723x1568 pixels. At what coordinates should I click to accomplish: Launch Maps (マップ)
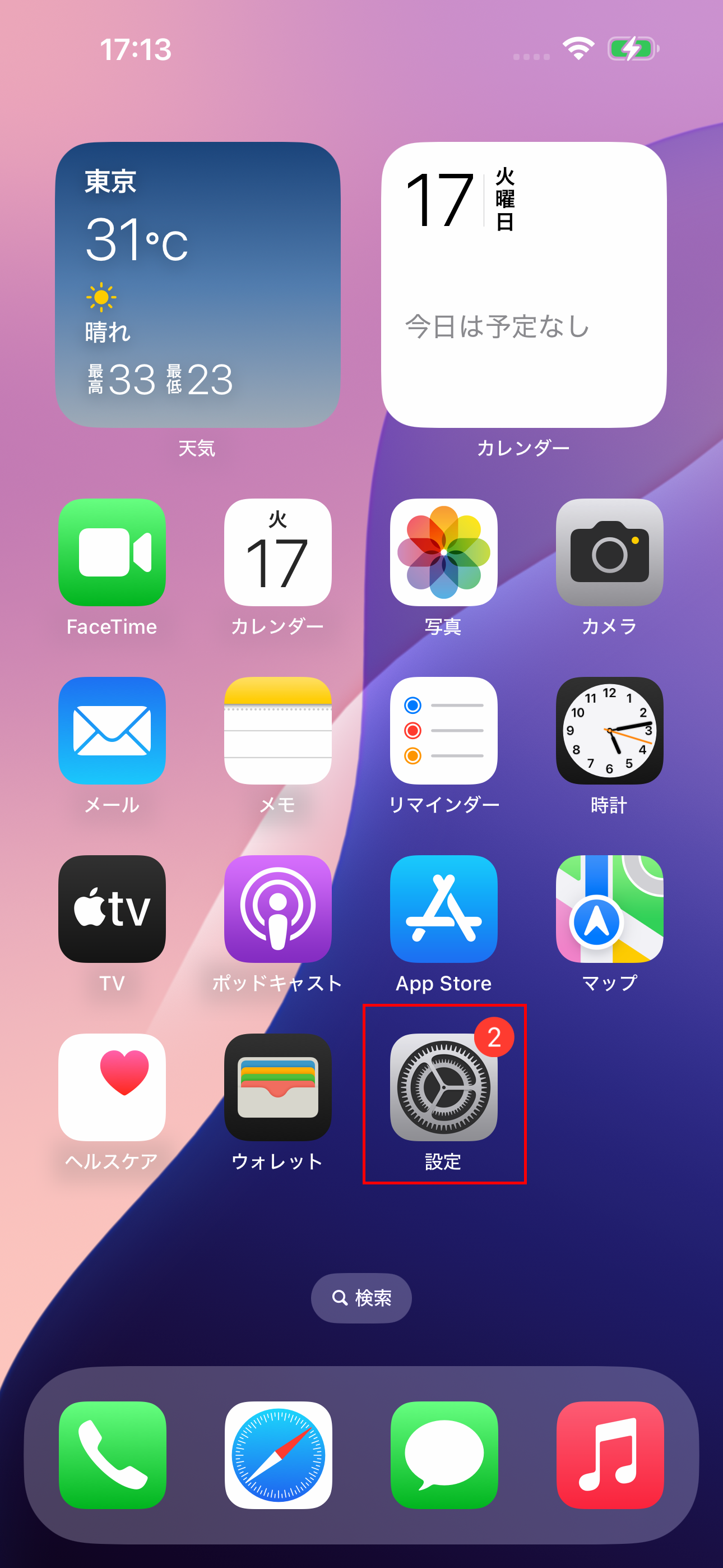609,909
